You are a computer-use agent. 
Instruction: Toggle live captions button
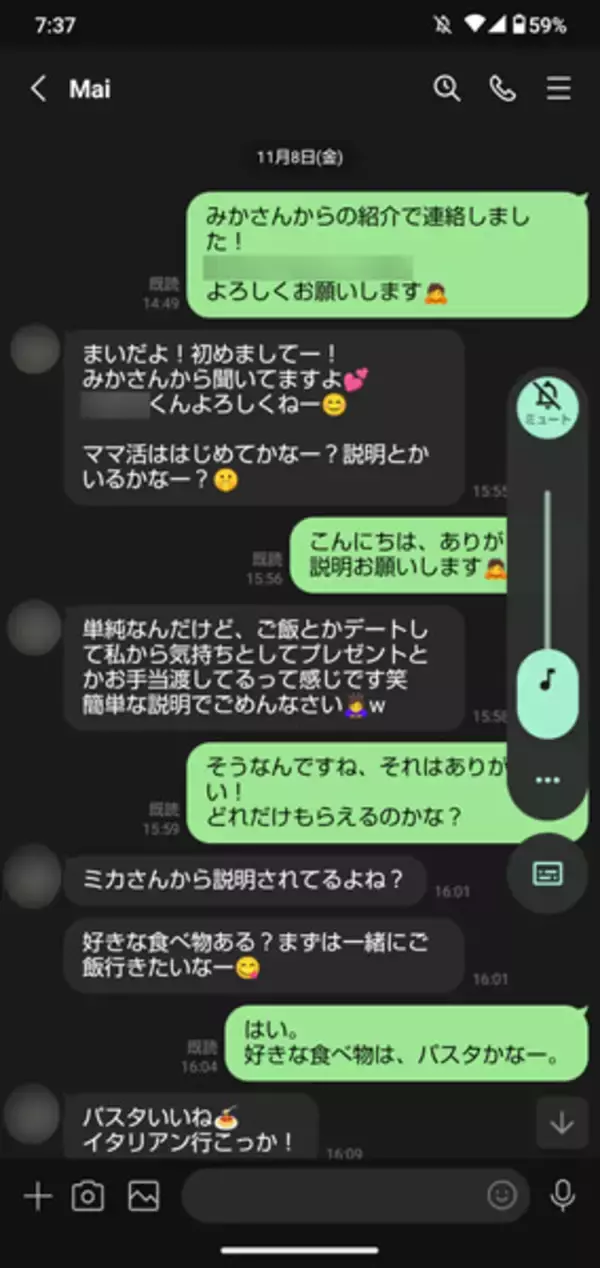546,873
